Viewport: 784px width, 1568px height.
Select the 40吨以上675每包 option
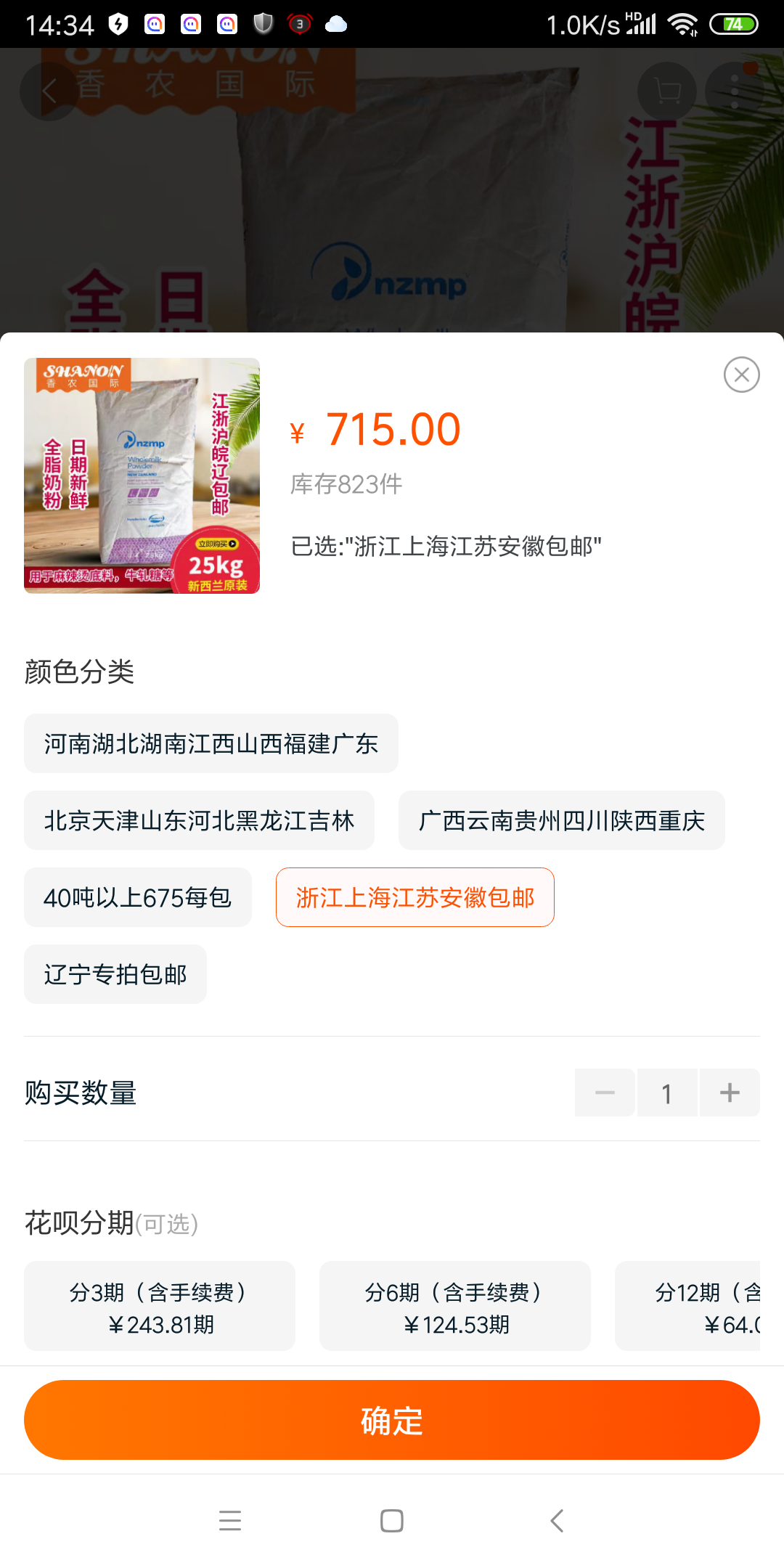[x=137, y=897]
